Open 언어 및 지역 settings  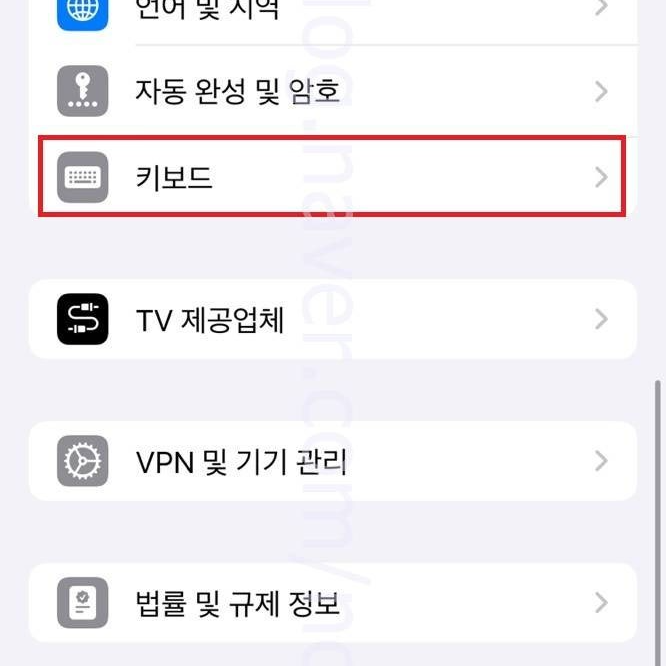tap(332, 12)
